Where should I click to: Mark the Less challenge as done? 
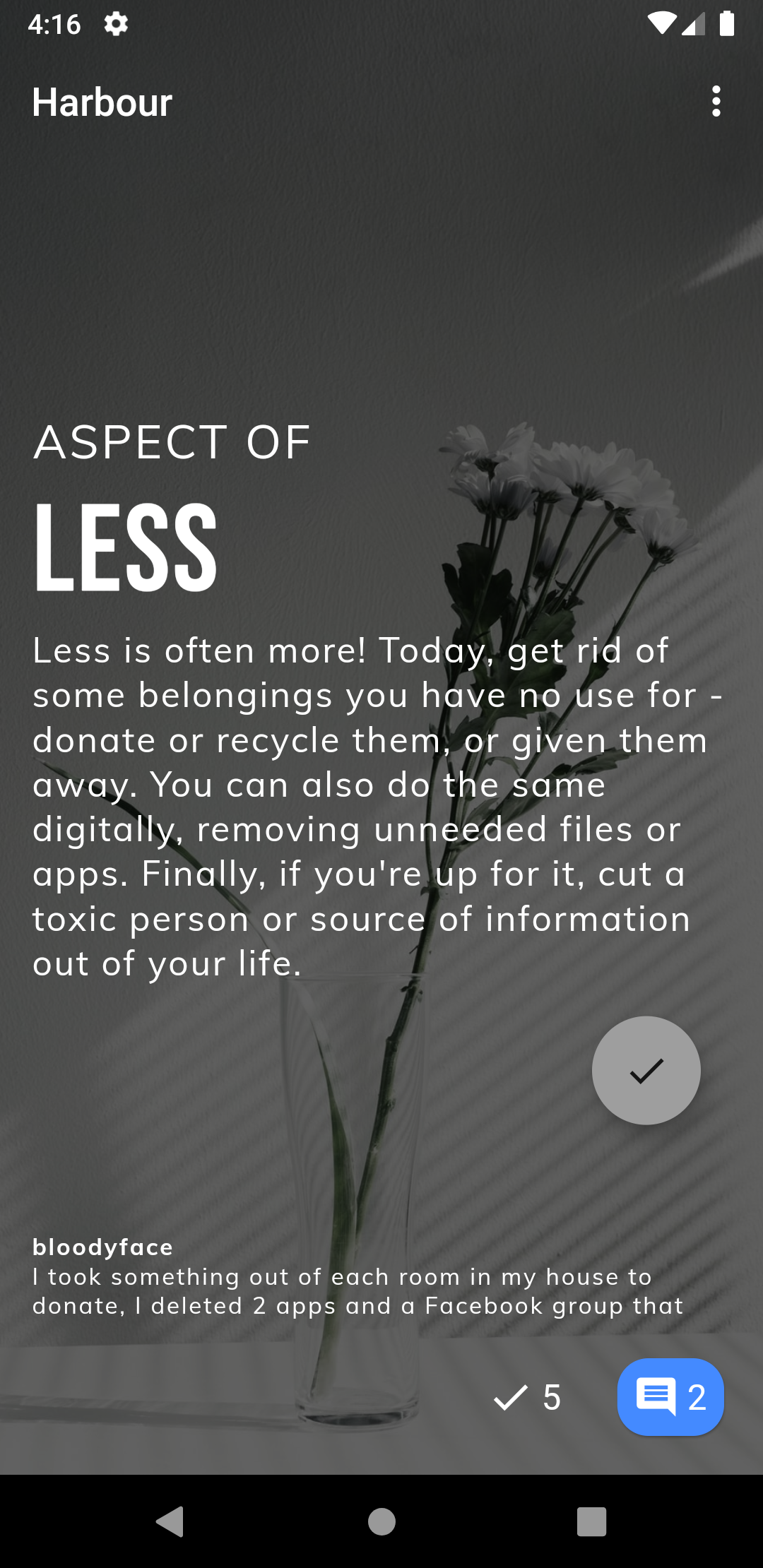[646, 1070]
